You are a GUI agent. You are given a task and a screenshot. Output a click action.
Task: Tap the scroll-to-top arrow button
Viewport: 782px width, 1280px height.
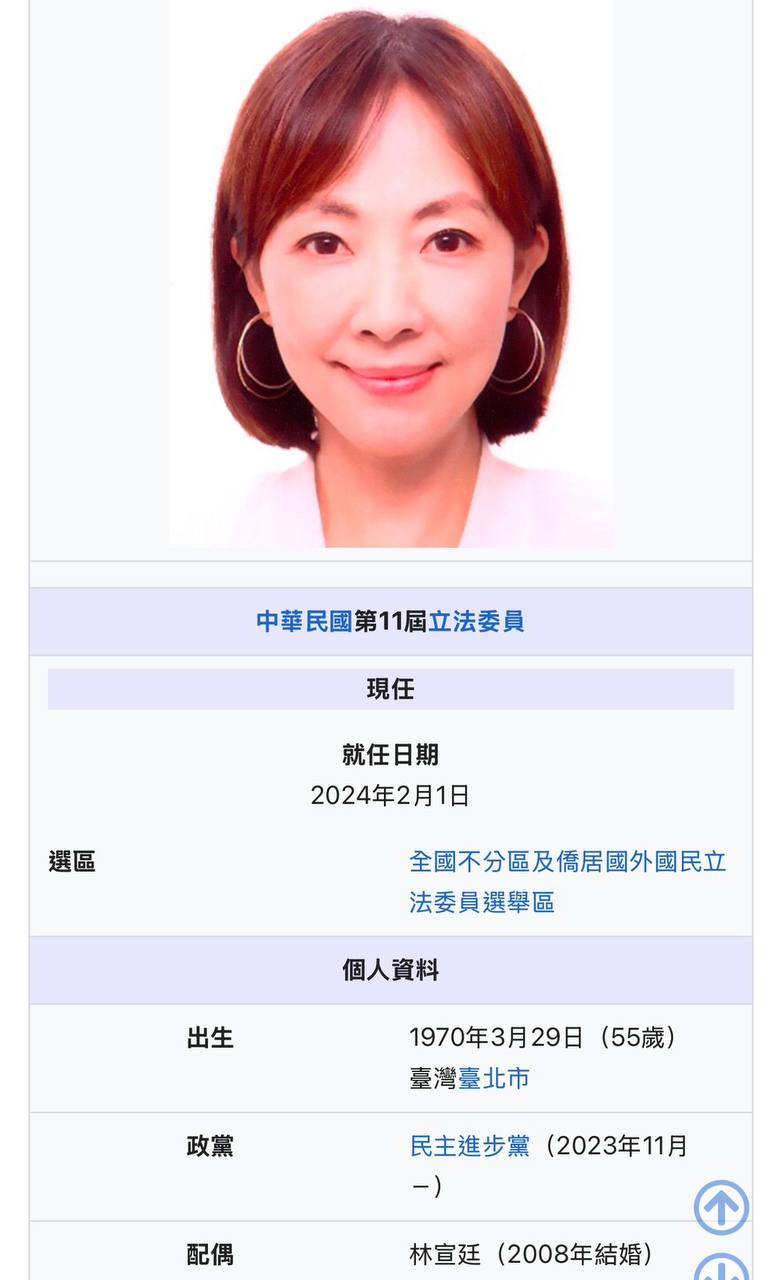coord(721,1207)
